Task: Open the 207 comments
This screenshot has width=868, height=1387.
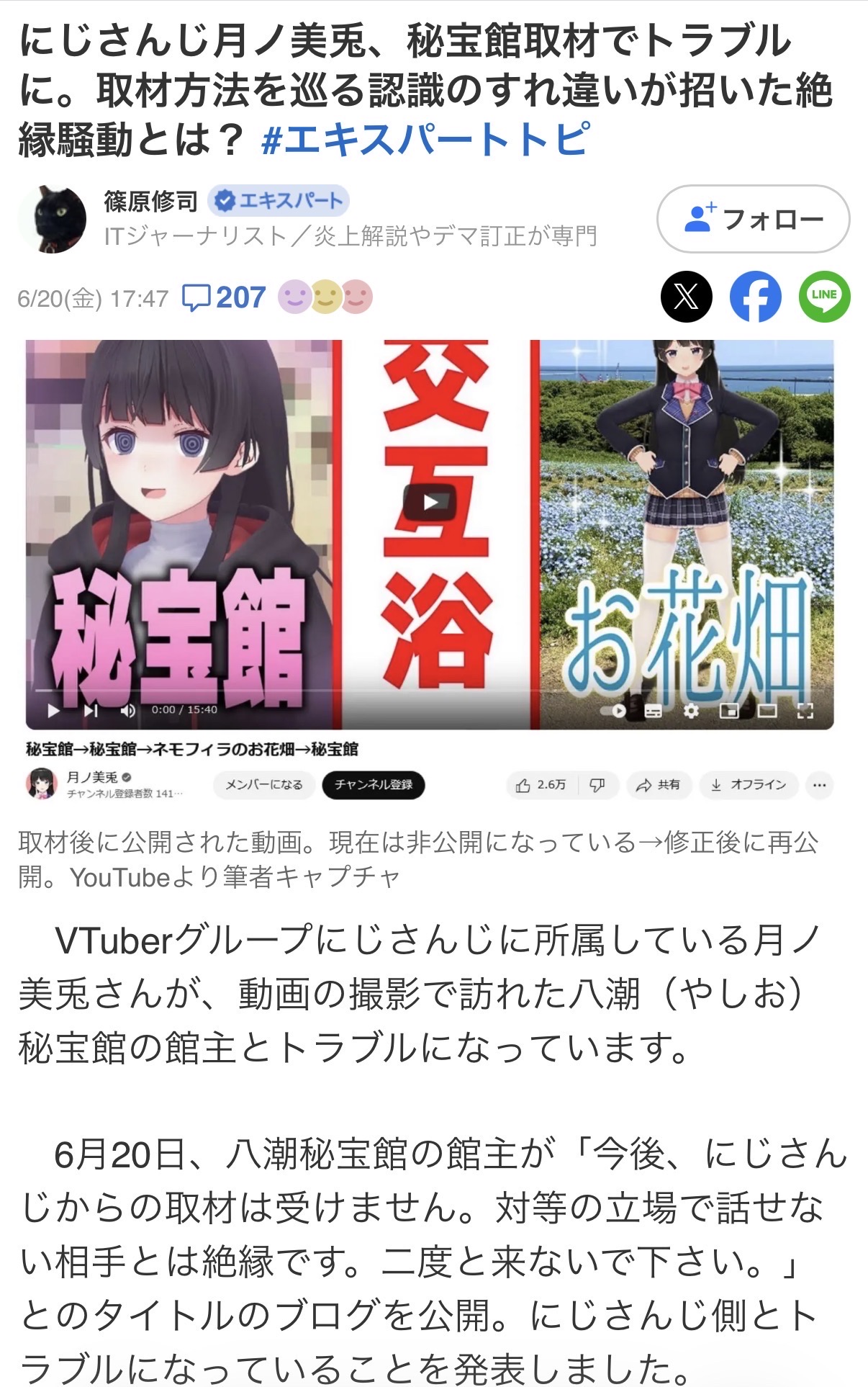Action: (224, 297)
